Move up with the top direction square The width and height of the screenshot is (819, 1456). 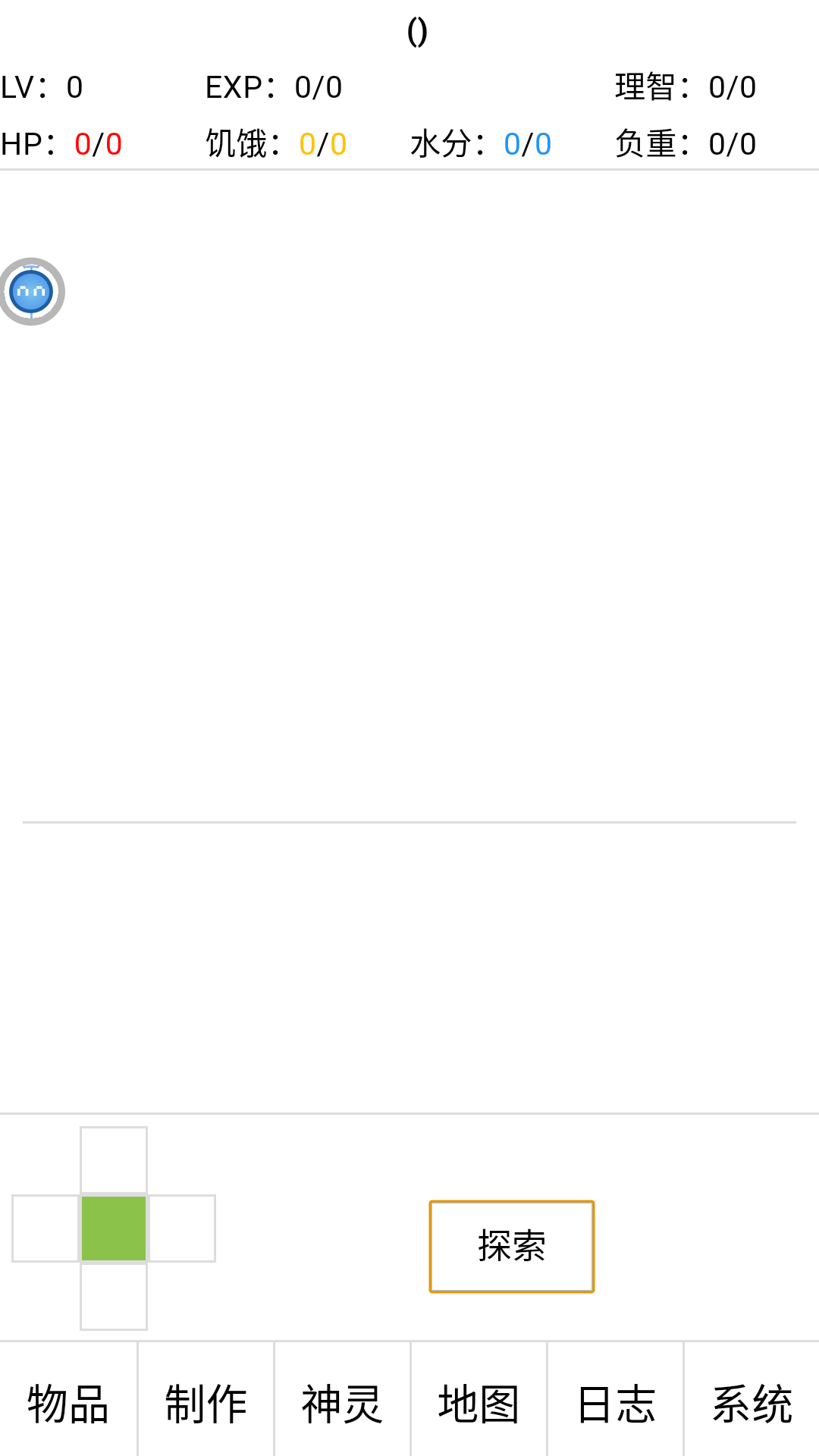tap(114, 1160)
